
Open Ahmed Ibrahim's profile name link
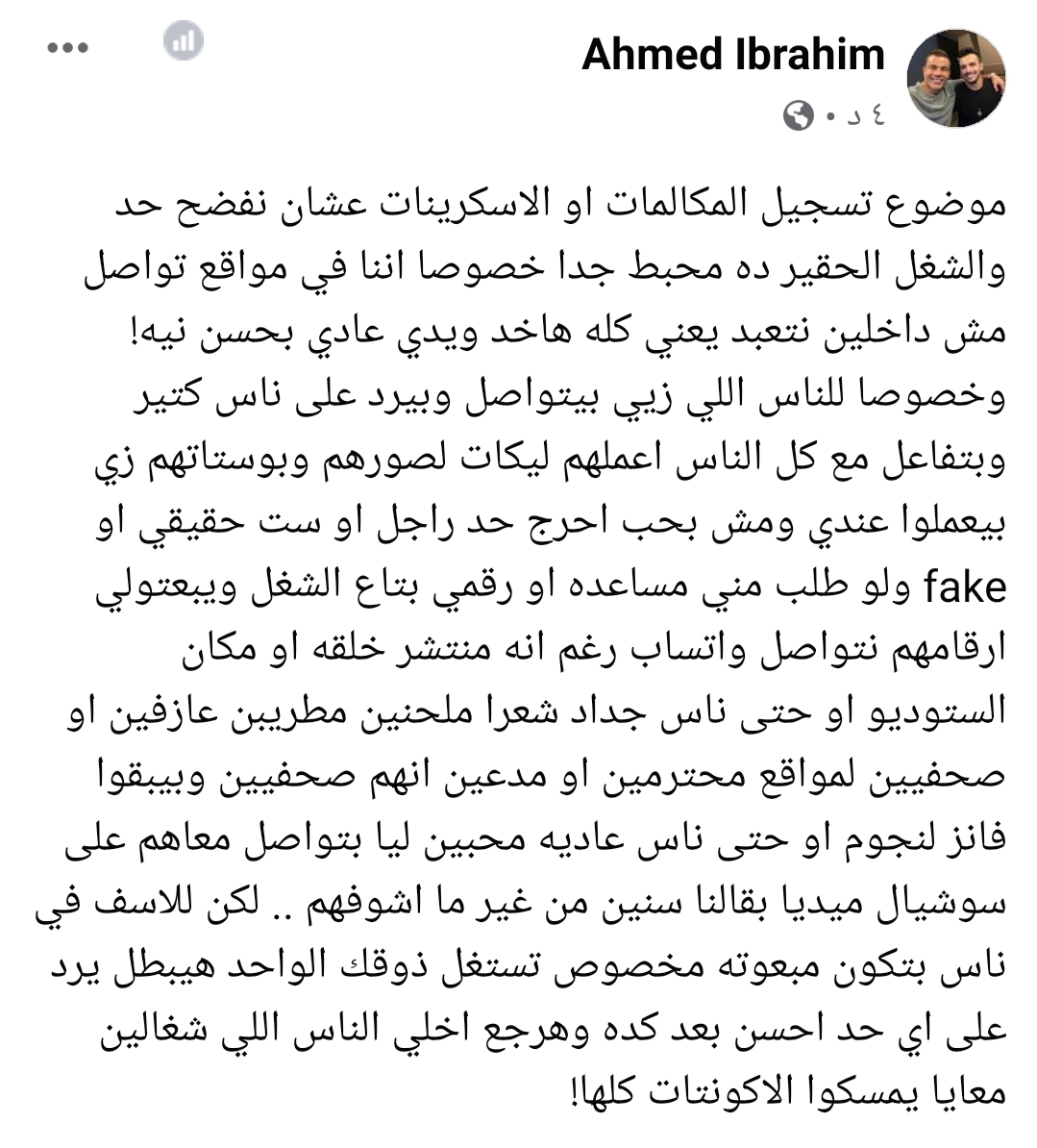pos(732,55)
